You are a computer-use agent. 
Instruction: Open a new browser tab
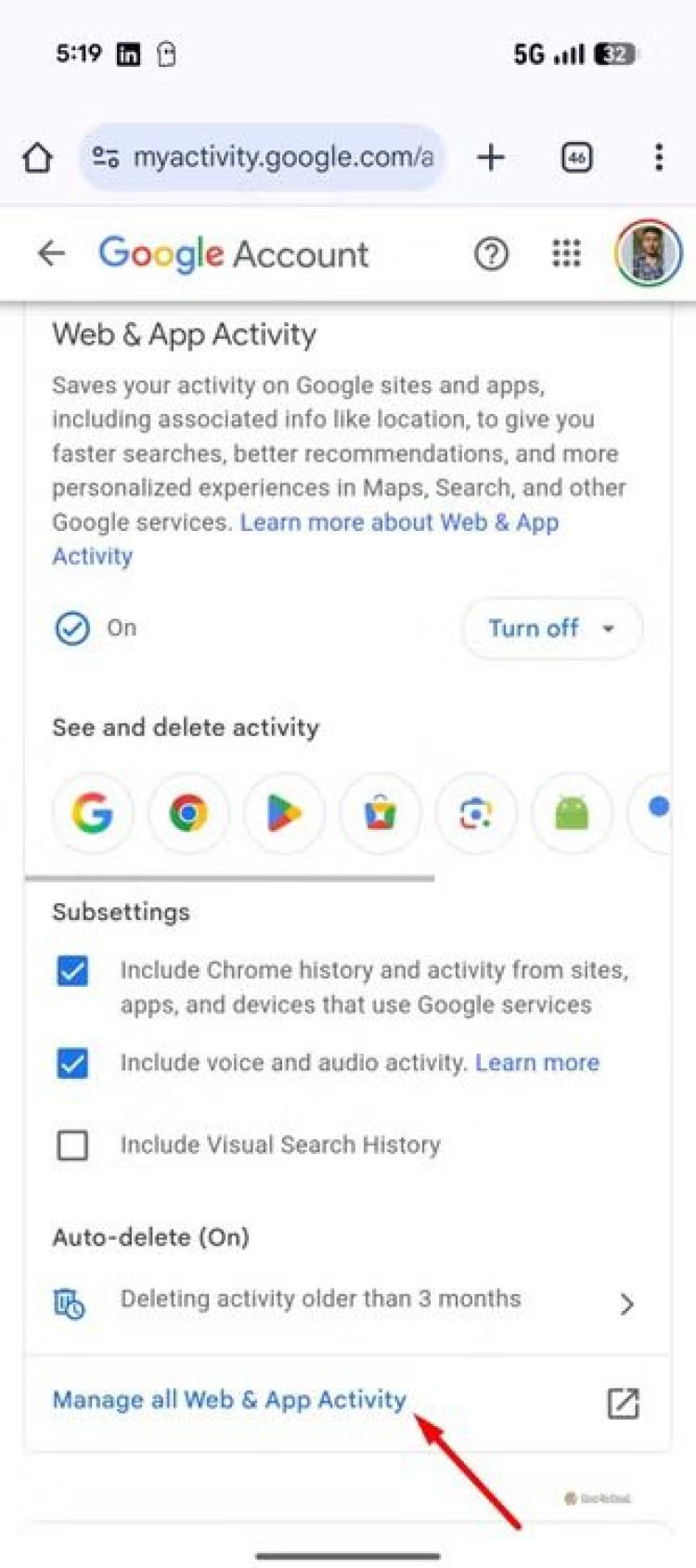pyautogui.click(x=490, y=158)
